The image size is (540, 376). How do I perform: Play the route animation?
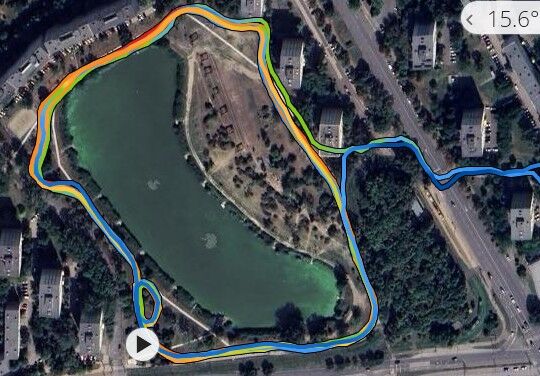[x=143, y=344]
